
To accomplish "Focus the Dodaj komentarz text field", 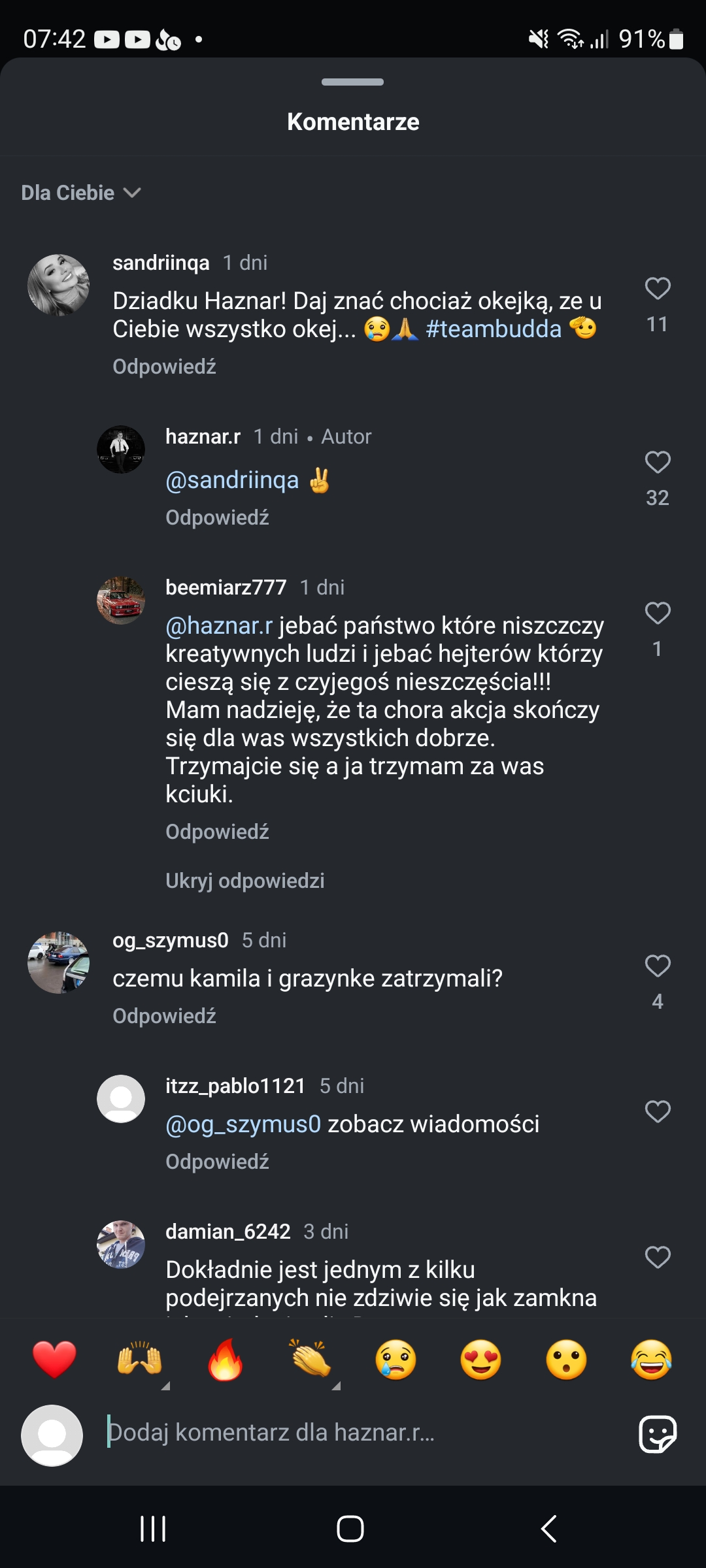I will point(353,1433).
